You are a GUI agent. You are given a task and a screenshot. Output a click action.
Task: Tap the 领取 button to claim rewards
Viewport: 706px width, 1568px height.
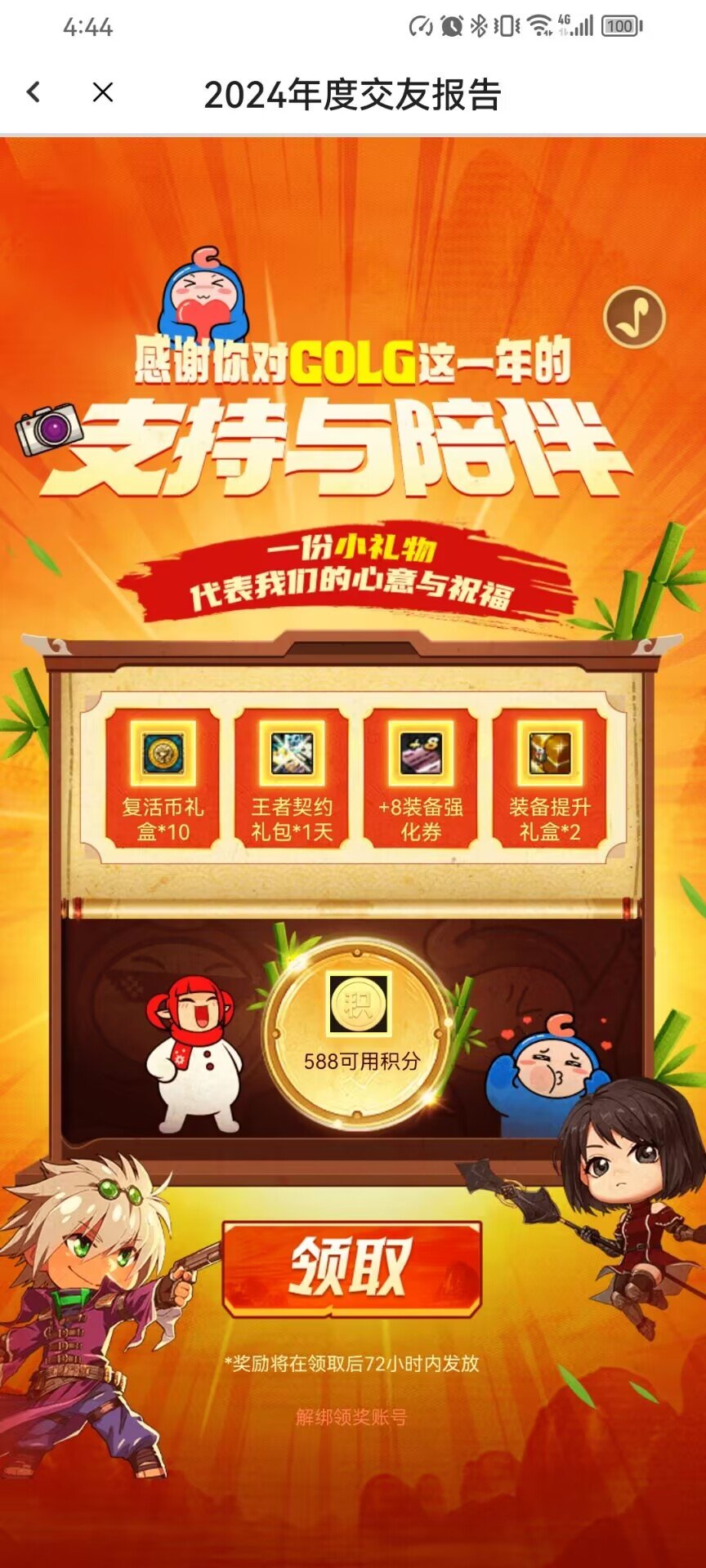[x=352, y=1267]
